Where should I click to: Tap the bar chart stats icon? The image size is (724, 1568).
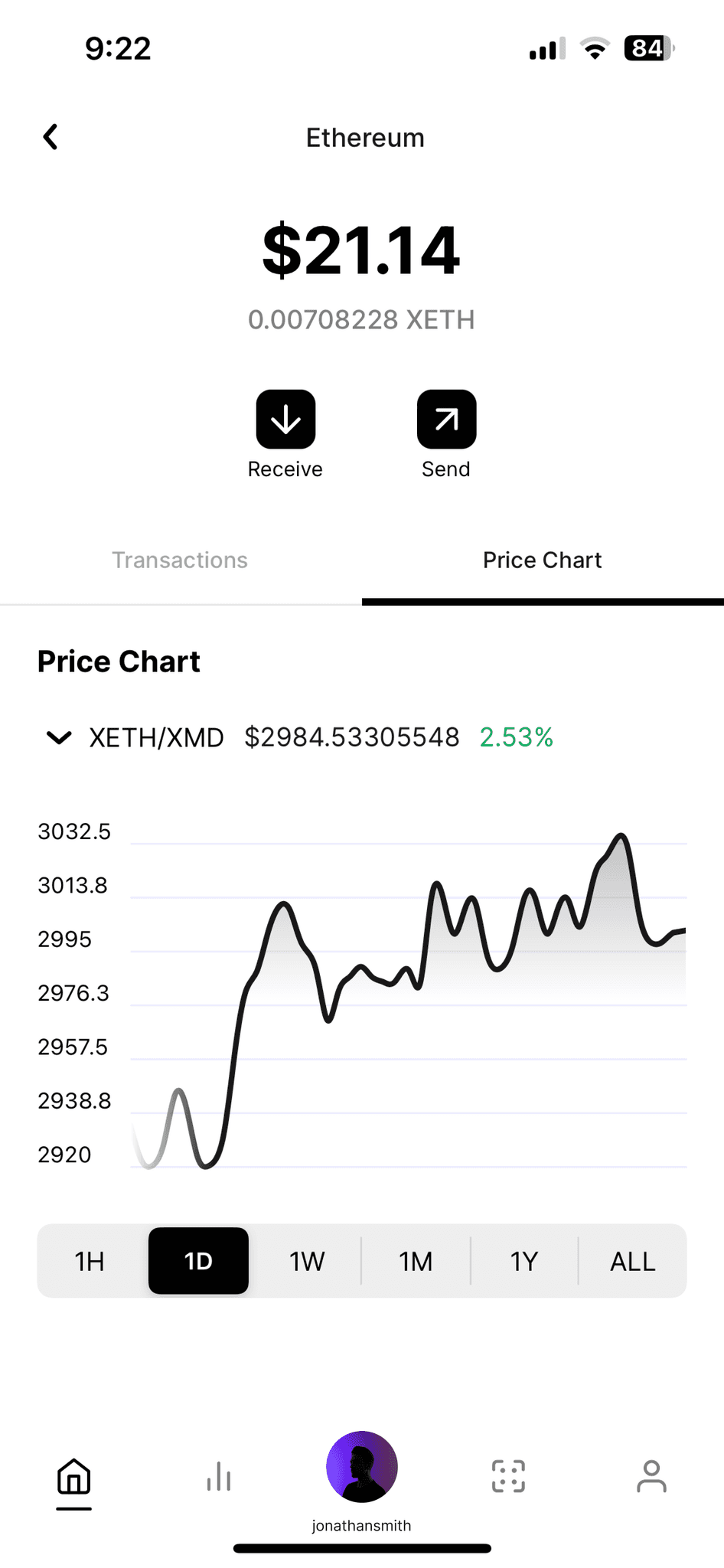click(218, 1476)
